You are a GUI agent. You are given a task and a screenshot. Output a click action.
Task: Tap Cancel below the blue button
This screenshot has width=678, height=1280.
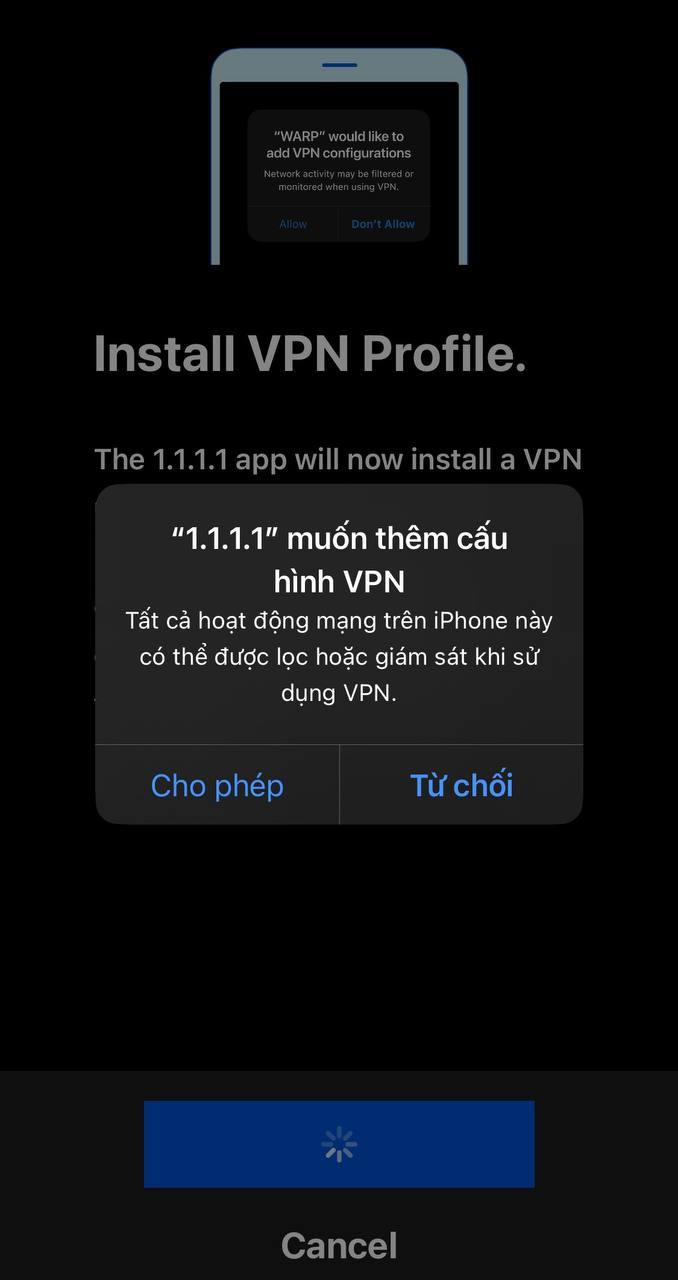[x=339, y=1245]
